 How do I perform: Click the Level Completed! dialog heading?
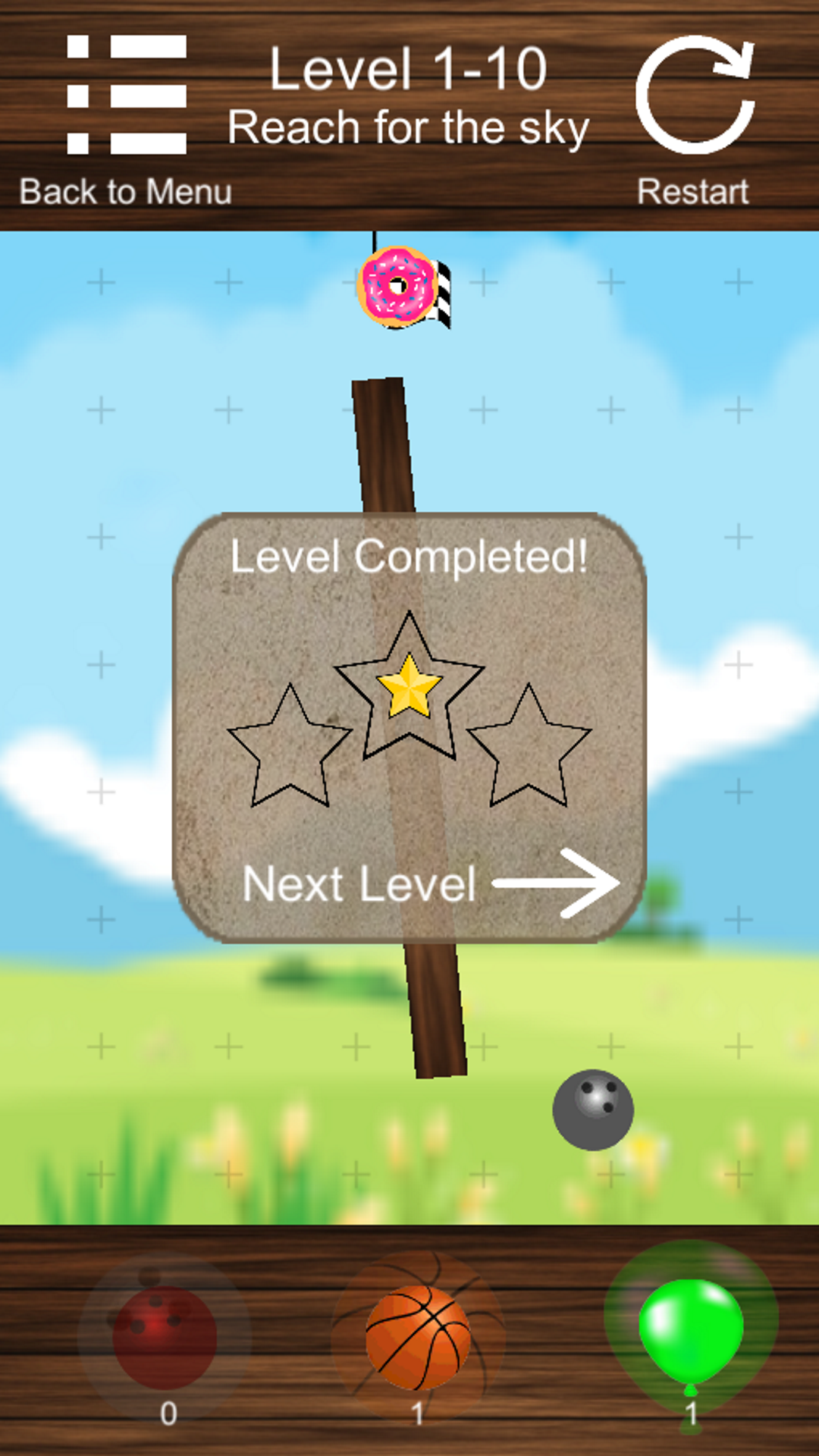pos(409,556)
